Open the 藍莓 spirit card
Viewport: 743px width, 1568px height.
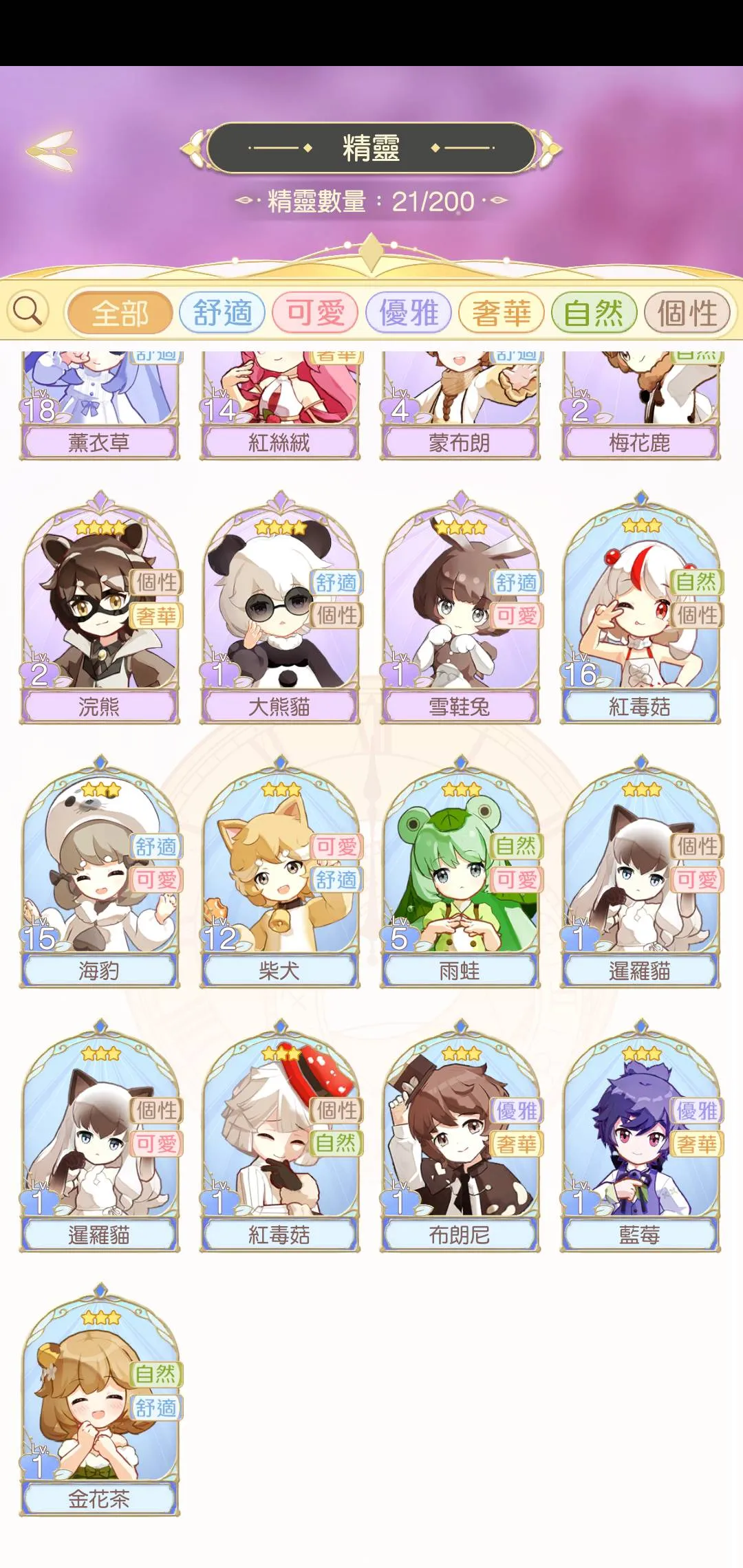[x=640, y=1136]
